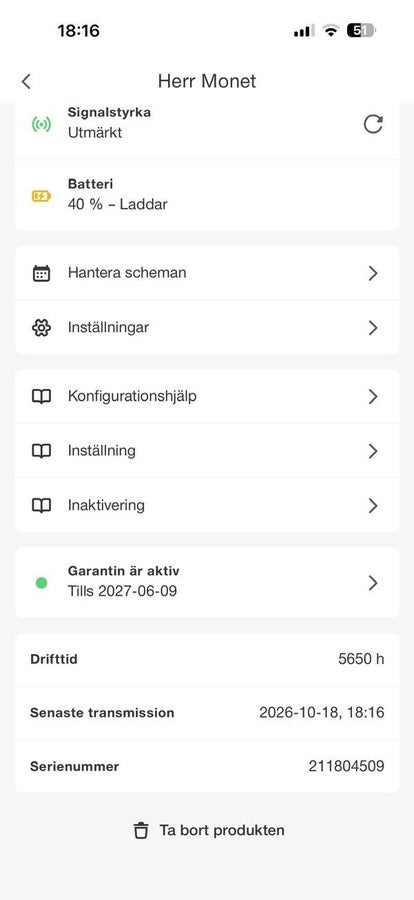Refresh the Signalstyrka reading
The height and width of the screenshot is (900, 414).
(373, 123)
